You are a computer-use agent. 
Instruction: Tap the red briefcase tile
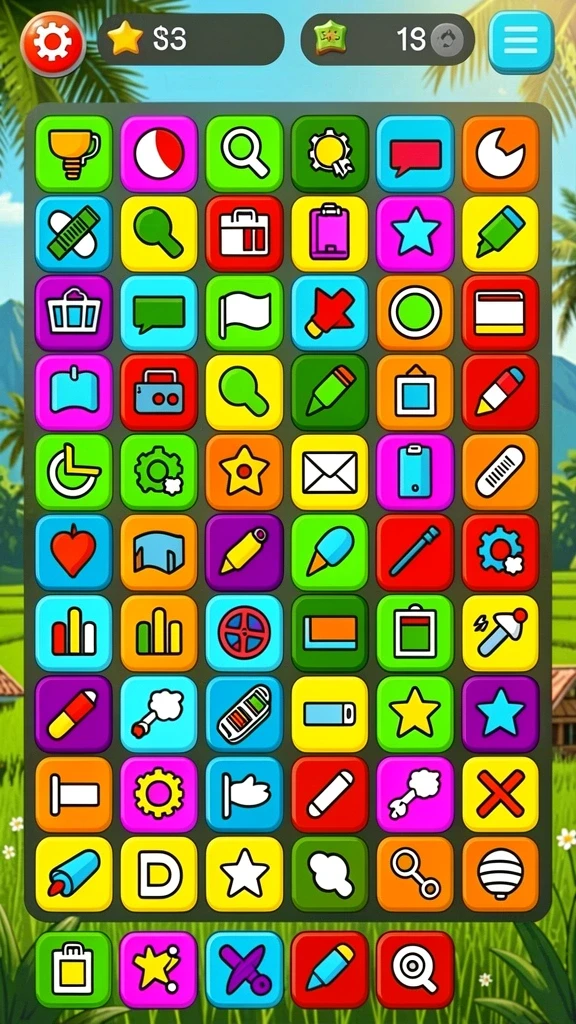[x=244, y=234]
